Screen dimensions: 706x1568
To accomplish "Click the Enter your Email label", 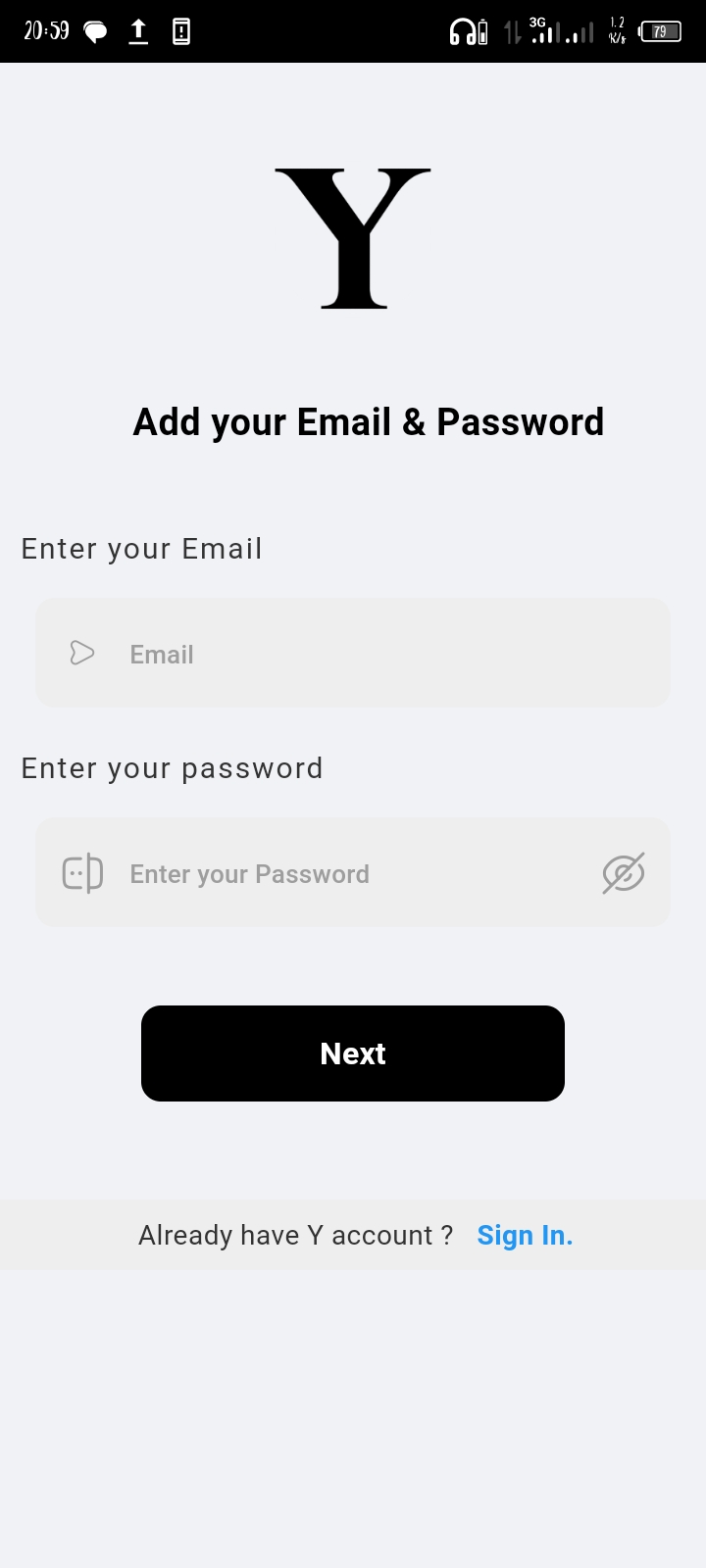I will (141, 549).
